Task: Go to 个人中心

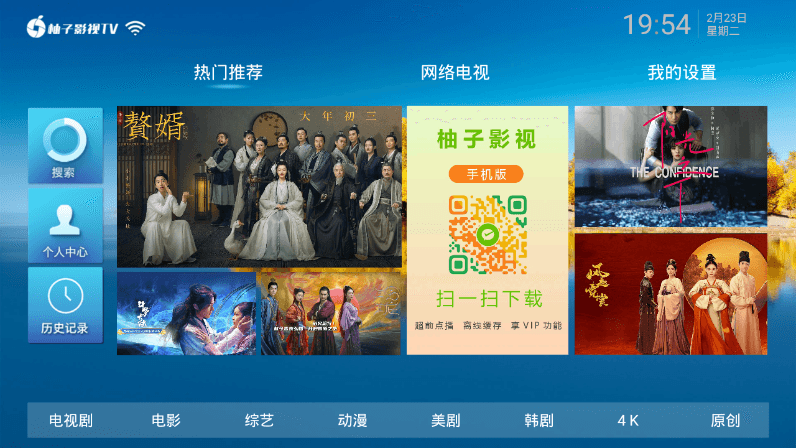Action: [x=65, y=226]
